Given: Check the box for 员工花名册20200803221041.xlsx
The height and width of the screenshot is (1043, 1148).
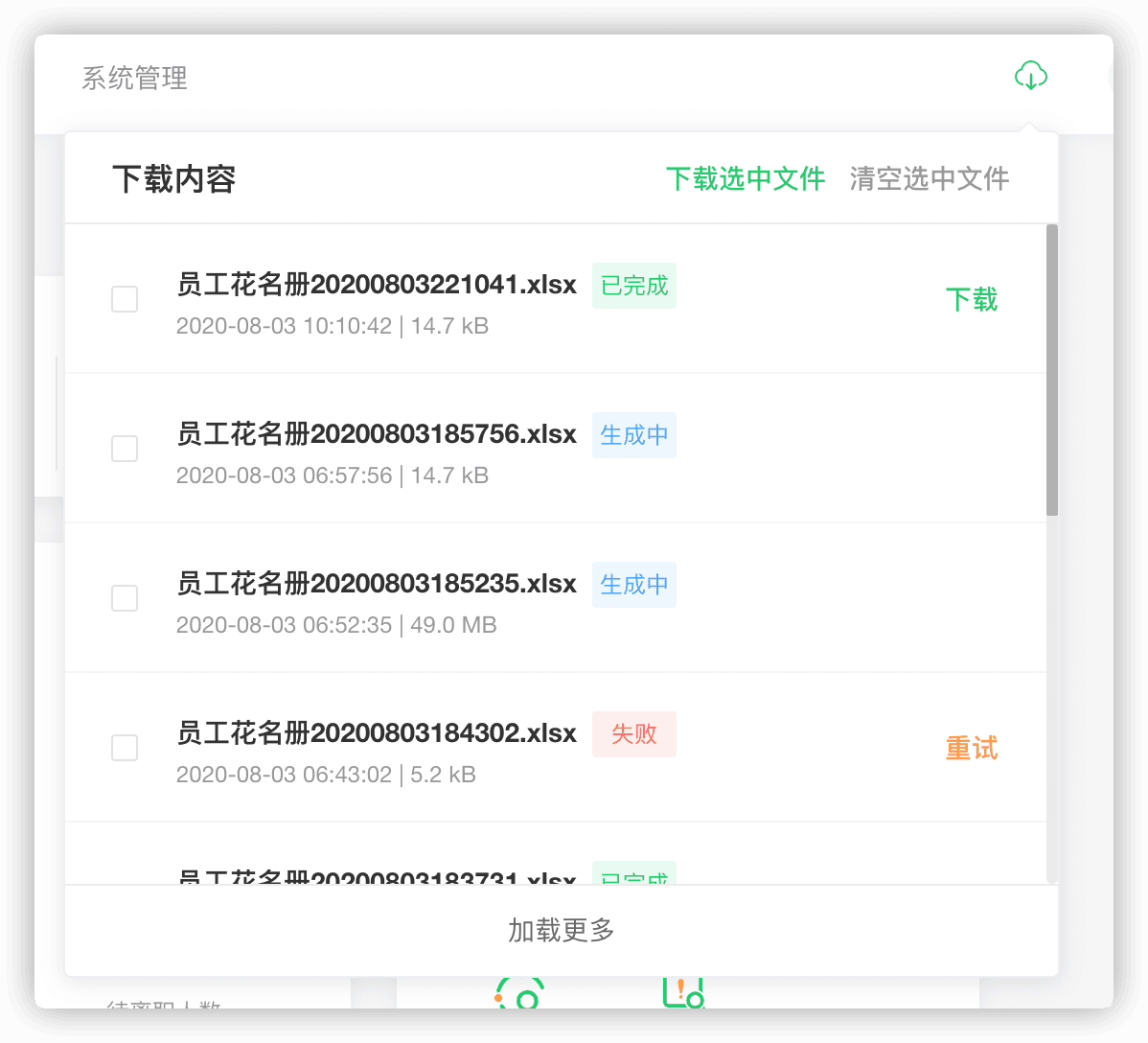Looking at the screenshot, I should (125, 299).
